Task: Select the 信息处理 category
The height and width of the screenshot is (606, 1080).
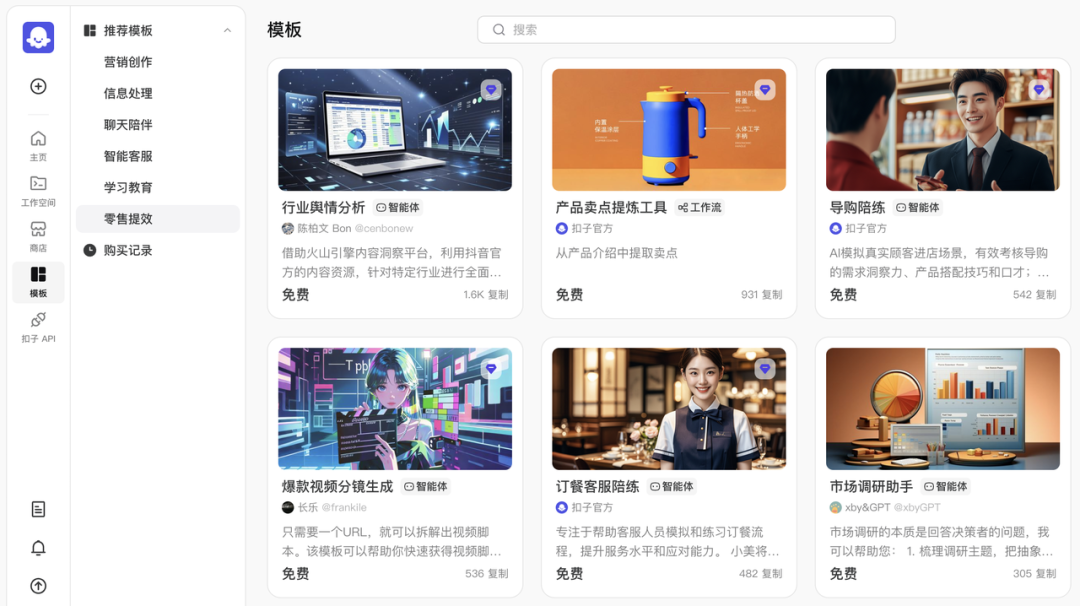Action: [128, 93]
